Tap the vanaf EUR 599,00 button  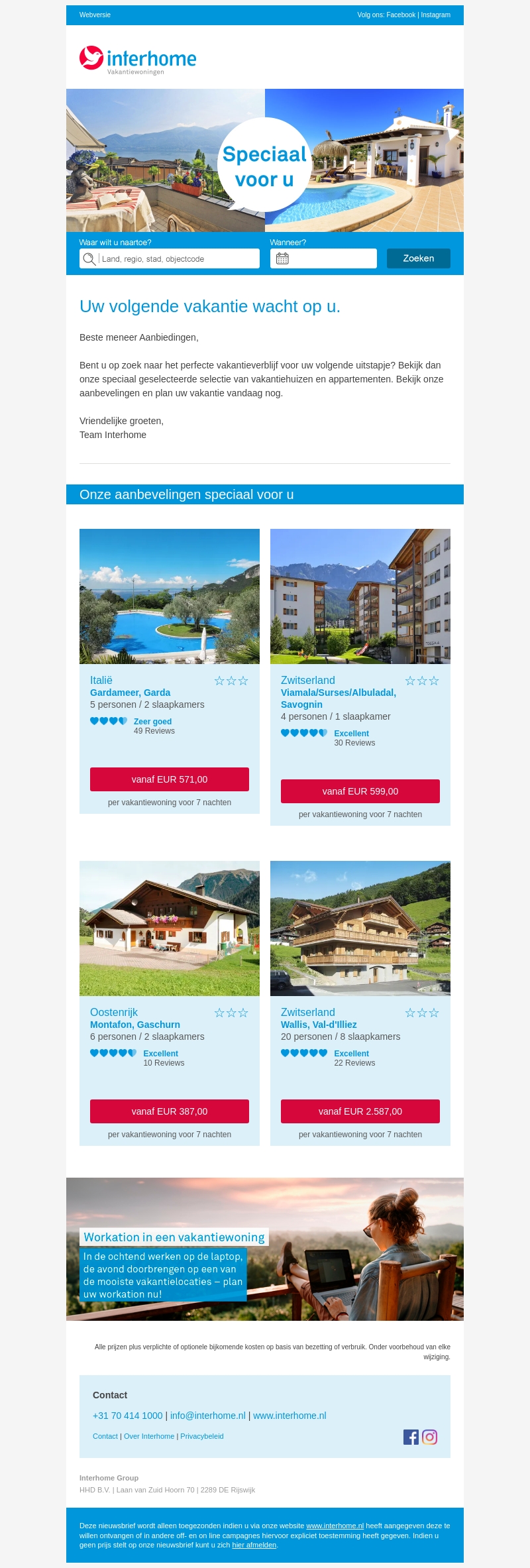coord(360,791)
